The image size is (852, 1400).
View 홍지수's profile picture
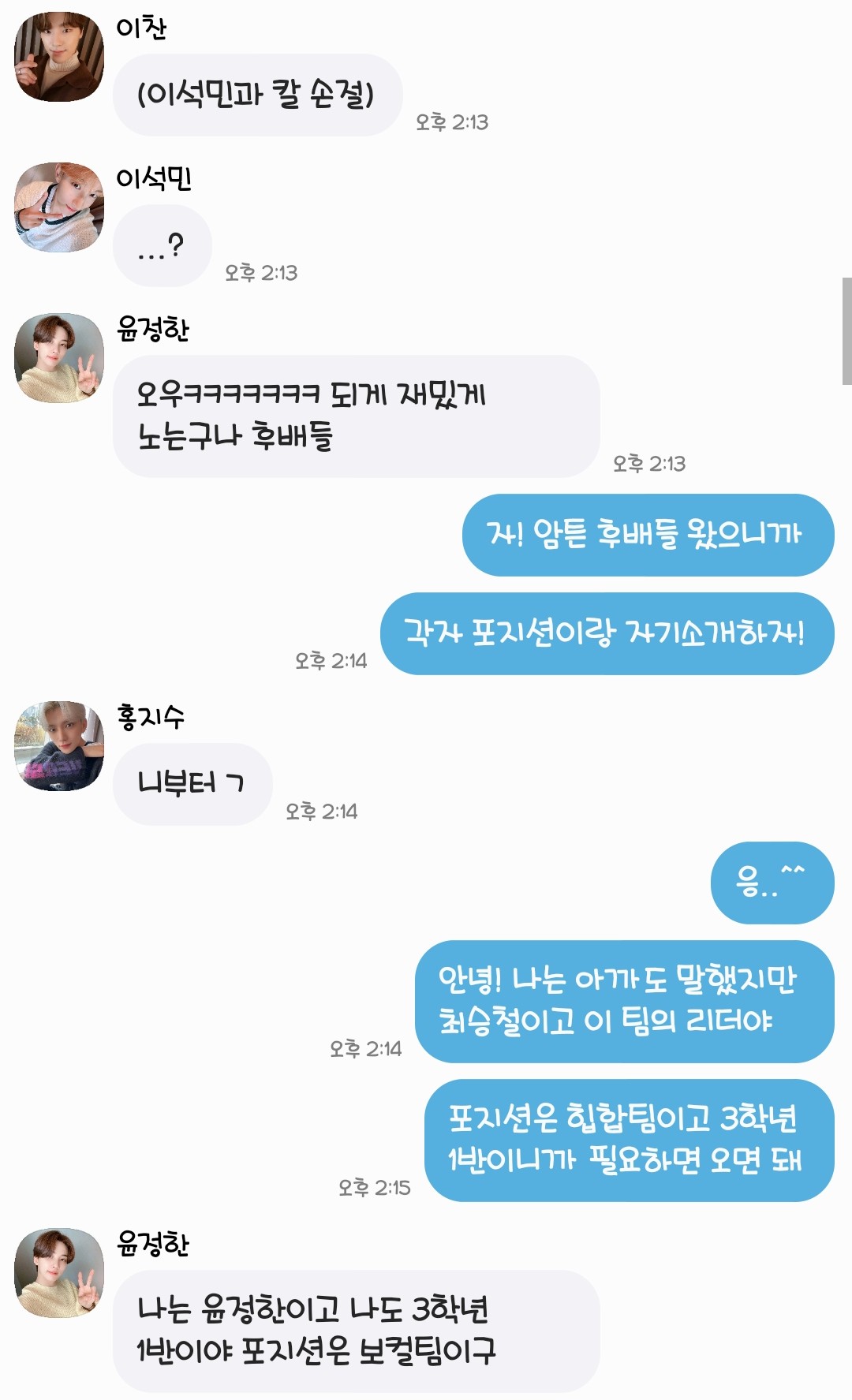click(59, 746)
